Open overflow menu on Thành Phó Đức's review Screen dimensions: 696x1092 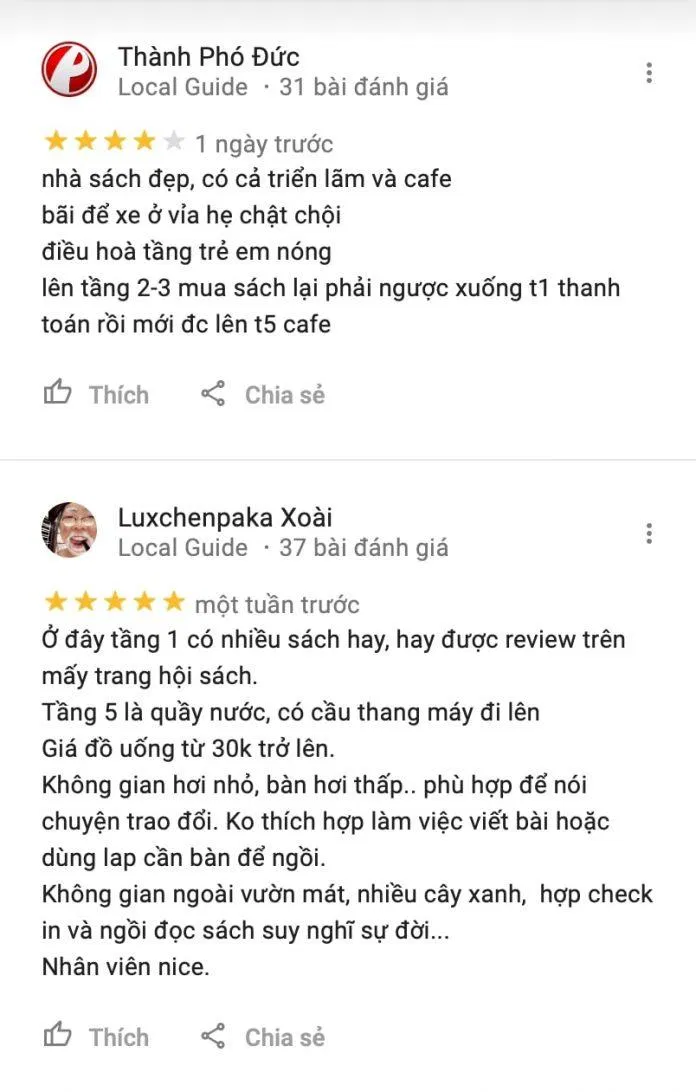(649, 72)
